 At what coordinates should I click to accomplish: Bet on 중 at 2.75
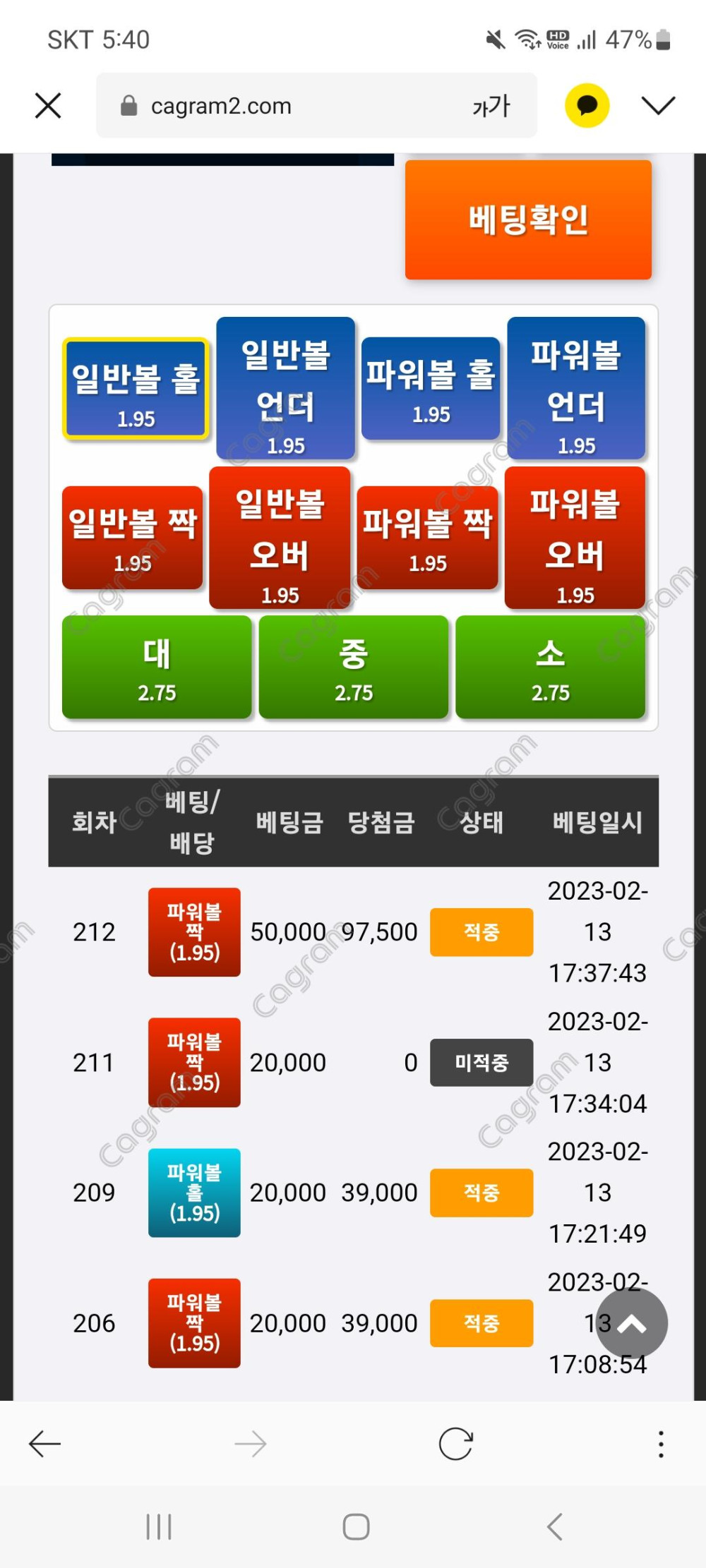[x=353, y=667]
